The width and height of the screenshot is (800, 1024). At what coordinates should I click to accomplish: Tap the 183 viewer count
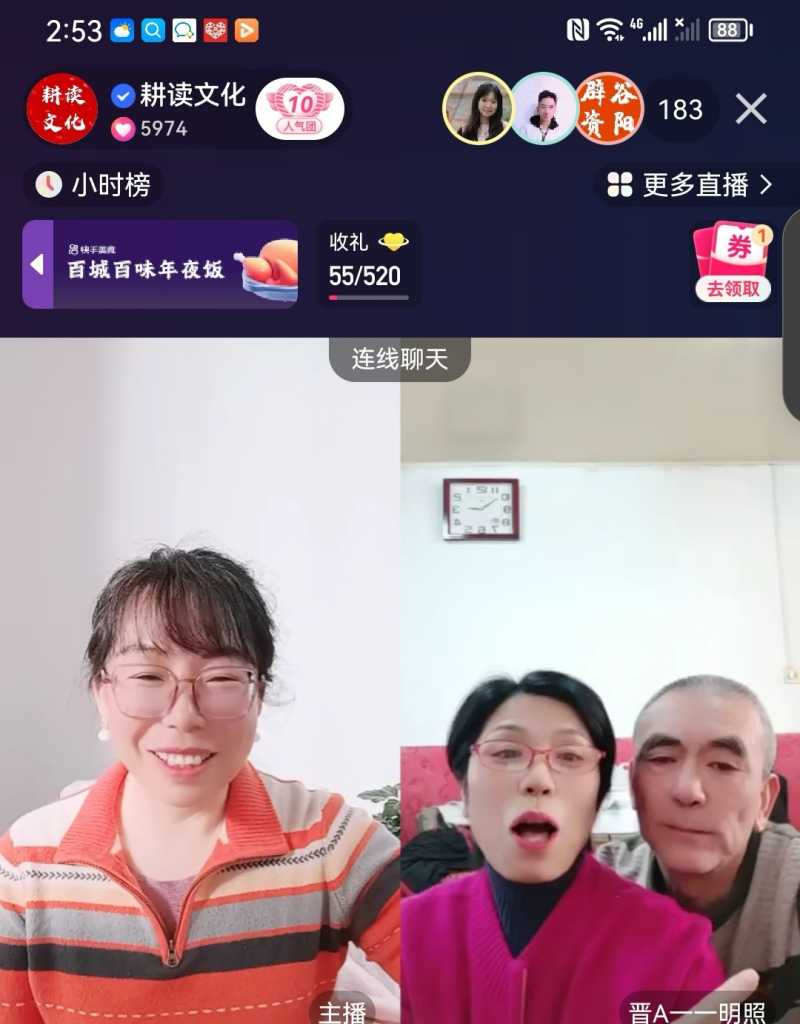coord(679,110)
